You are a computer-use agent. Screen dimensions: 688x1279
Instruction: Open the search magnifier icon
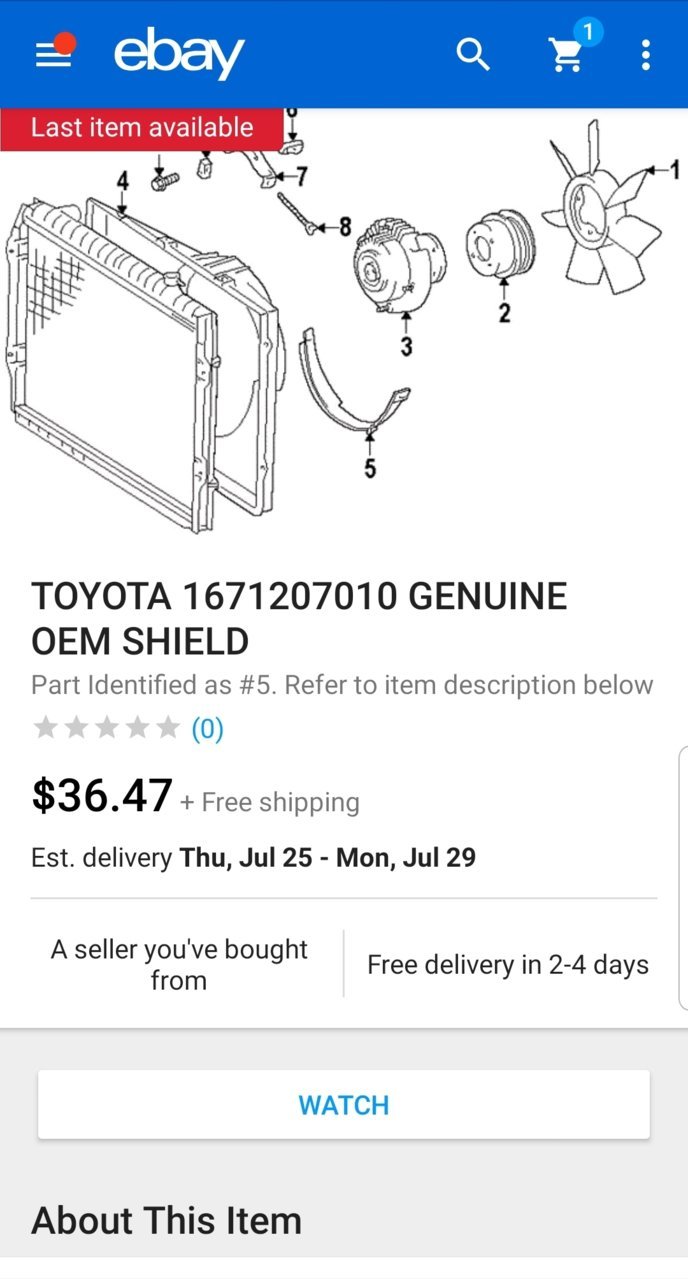pyautogui.click(x=473, y=54)
